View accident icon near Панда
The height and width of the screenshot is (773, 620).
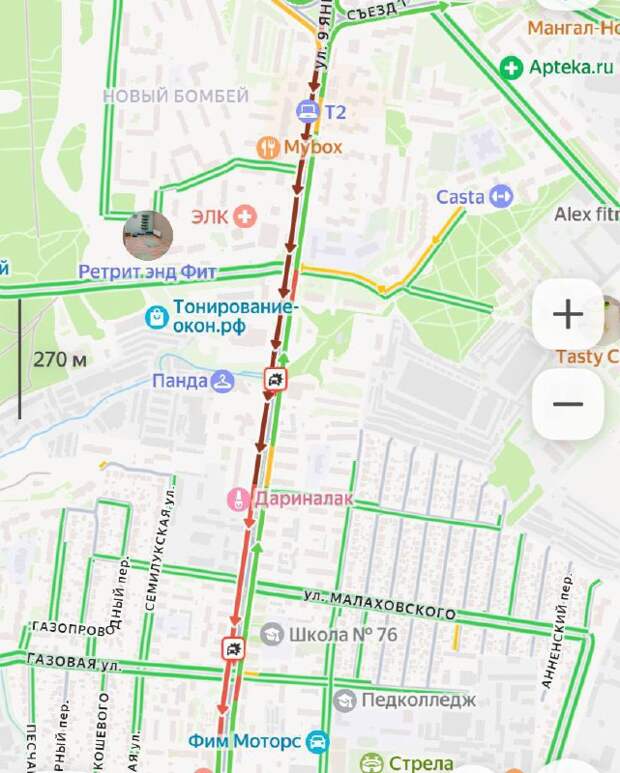[274, 379]
